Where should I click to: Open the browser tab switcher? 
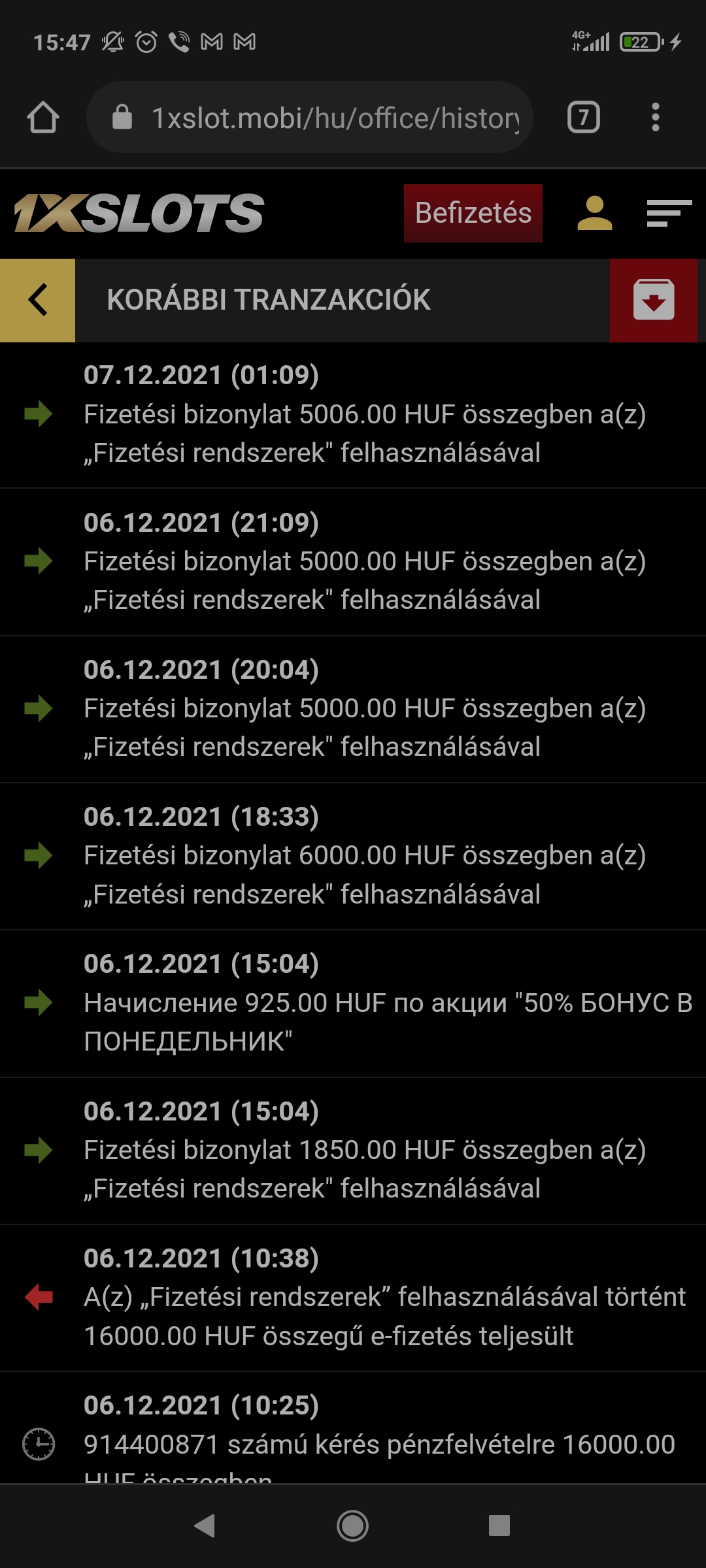tap(583, 118)
